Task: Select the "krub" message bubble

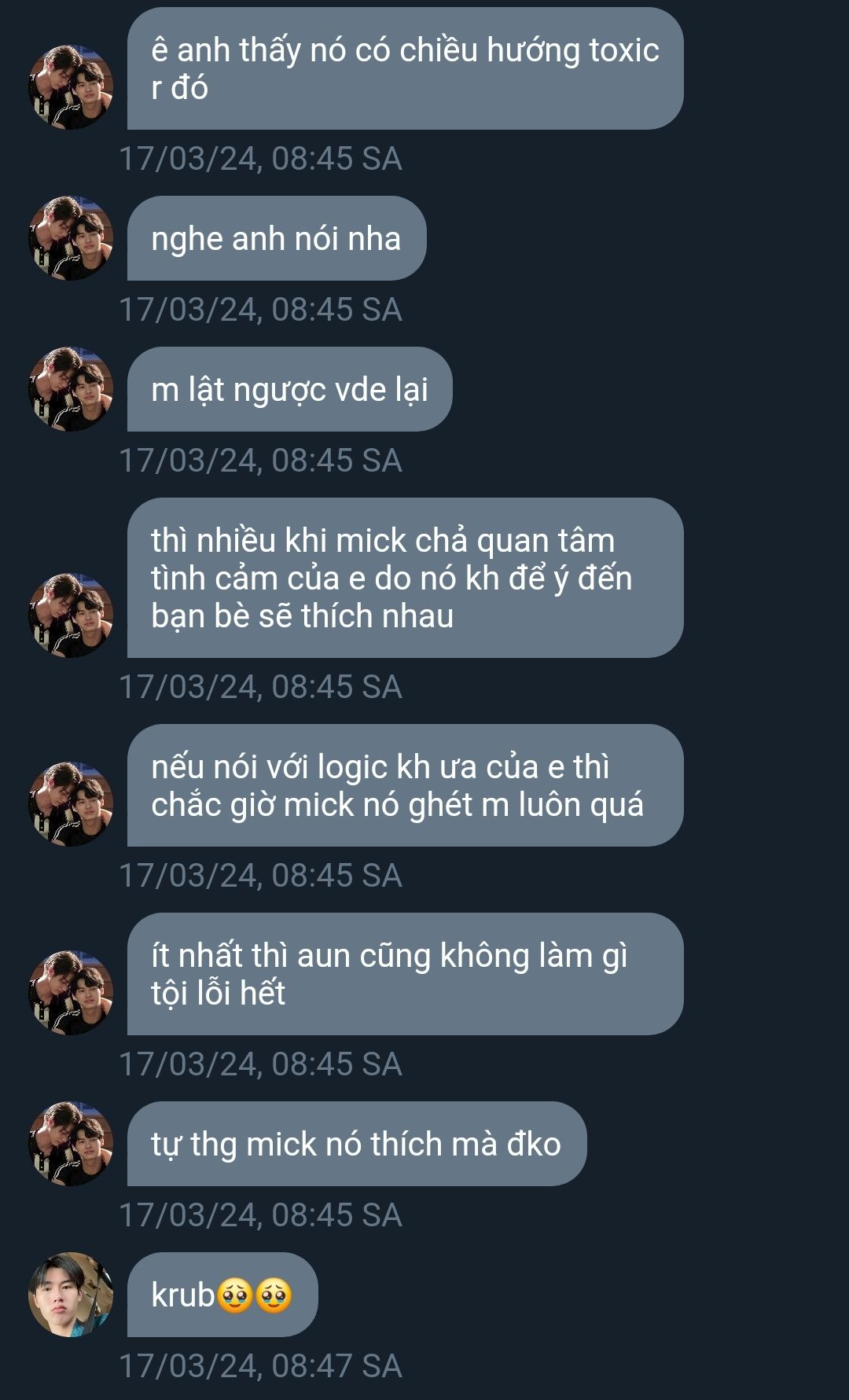Action: point(222,1295)
